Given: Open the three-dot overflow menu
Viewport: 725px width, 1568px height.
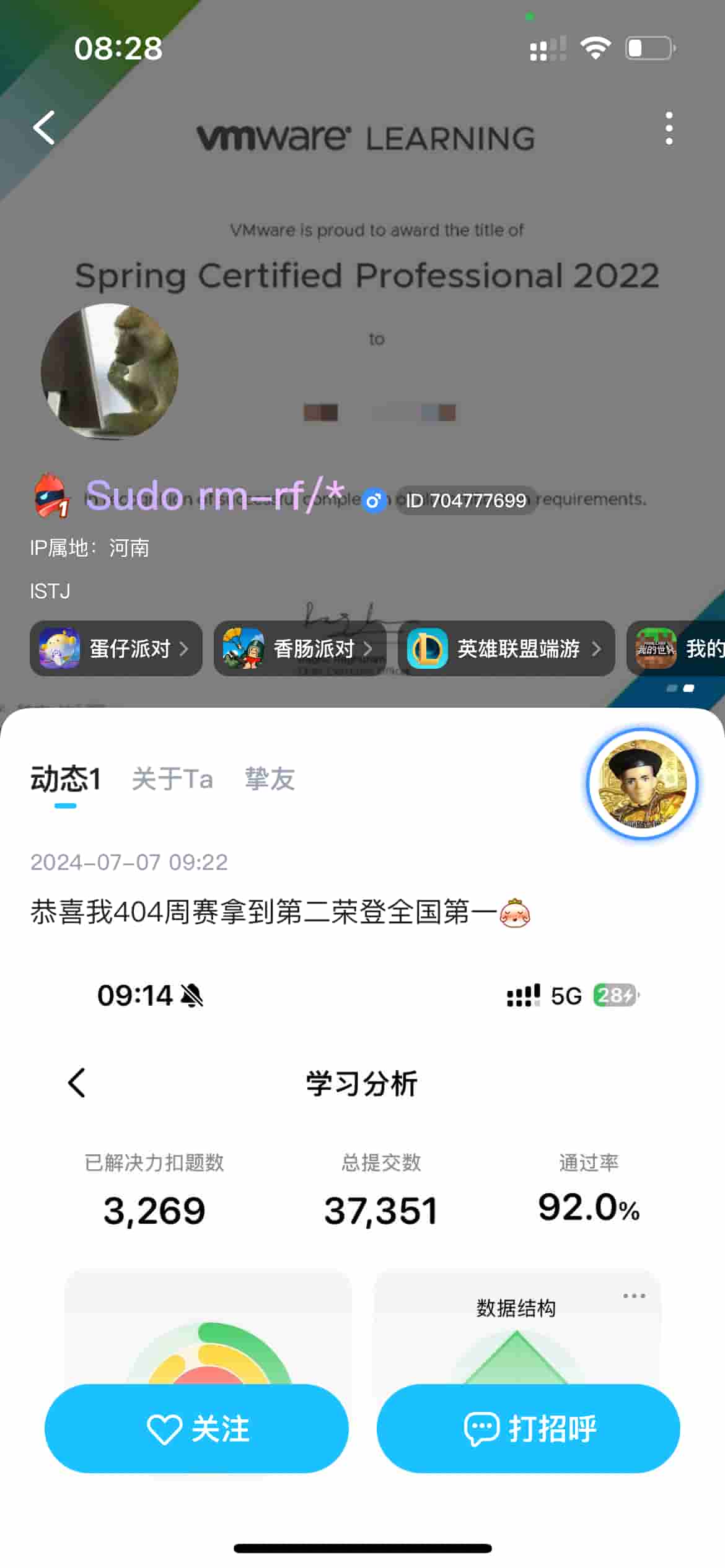Looking at the screenshot, I should [x=669, y=129].
